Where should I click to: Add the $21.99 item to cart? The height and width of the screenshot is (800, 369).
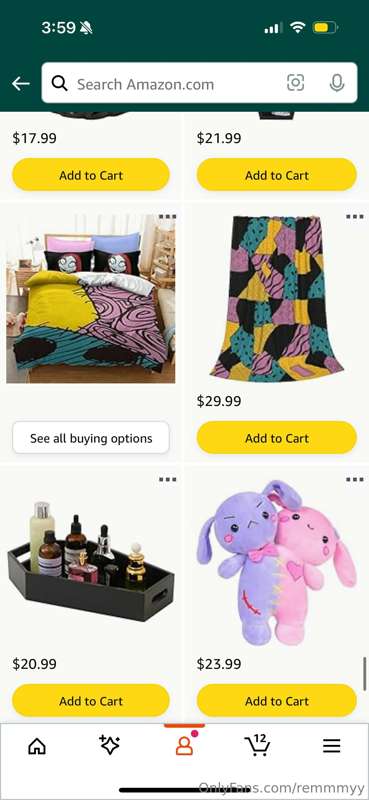tap(277, 175)
